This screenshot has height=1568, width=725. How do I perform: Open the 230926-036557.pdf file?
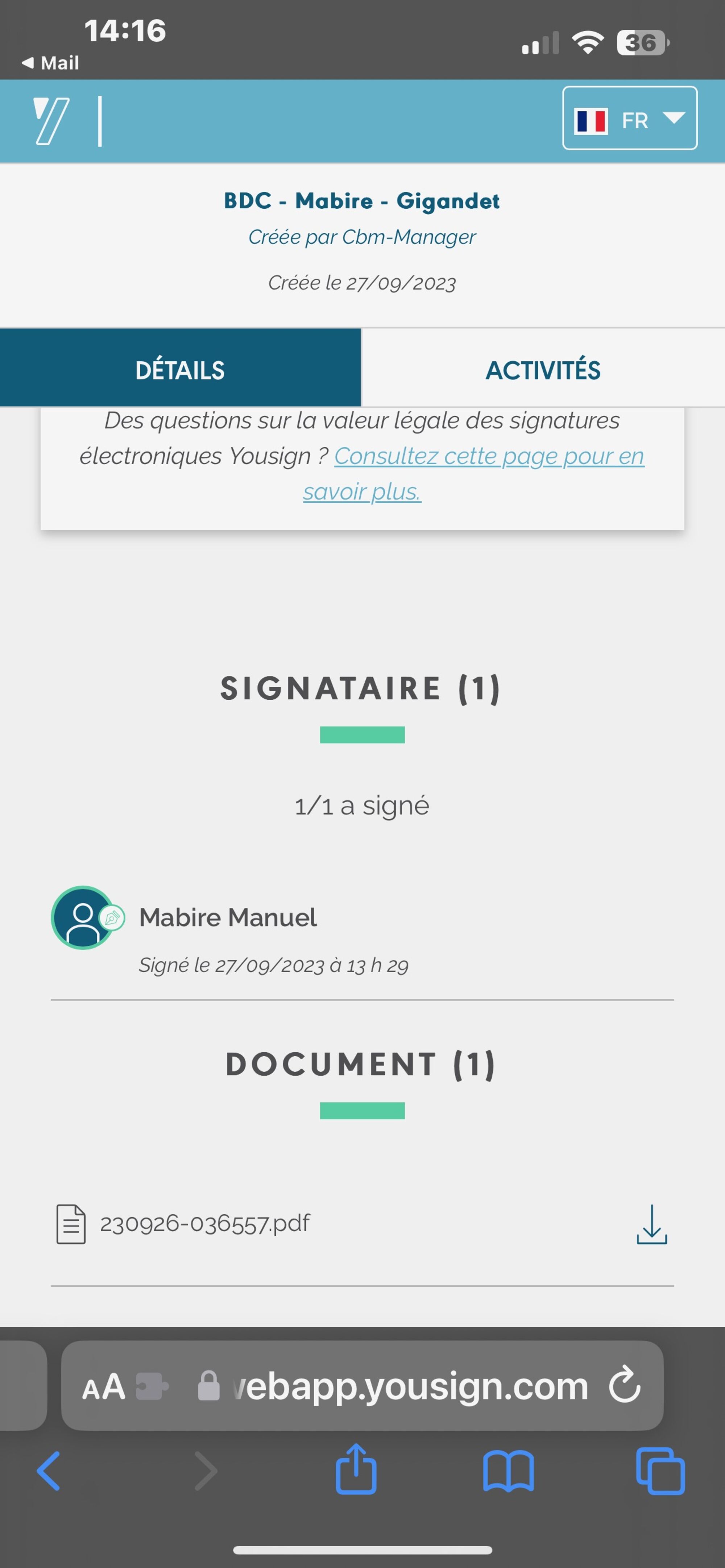[204, 1223]
